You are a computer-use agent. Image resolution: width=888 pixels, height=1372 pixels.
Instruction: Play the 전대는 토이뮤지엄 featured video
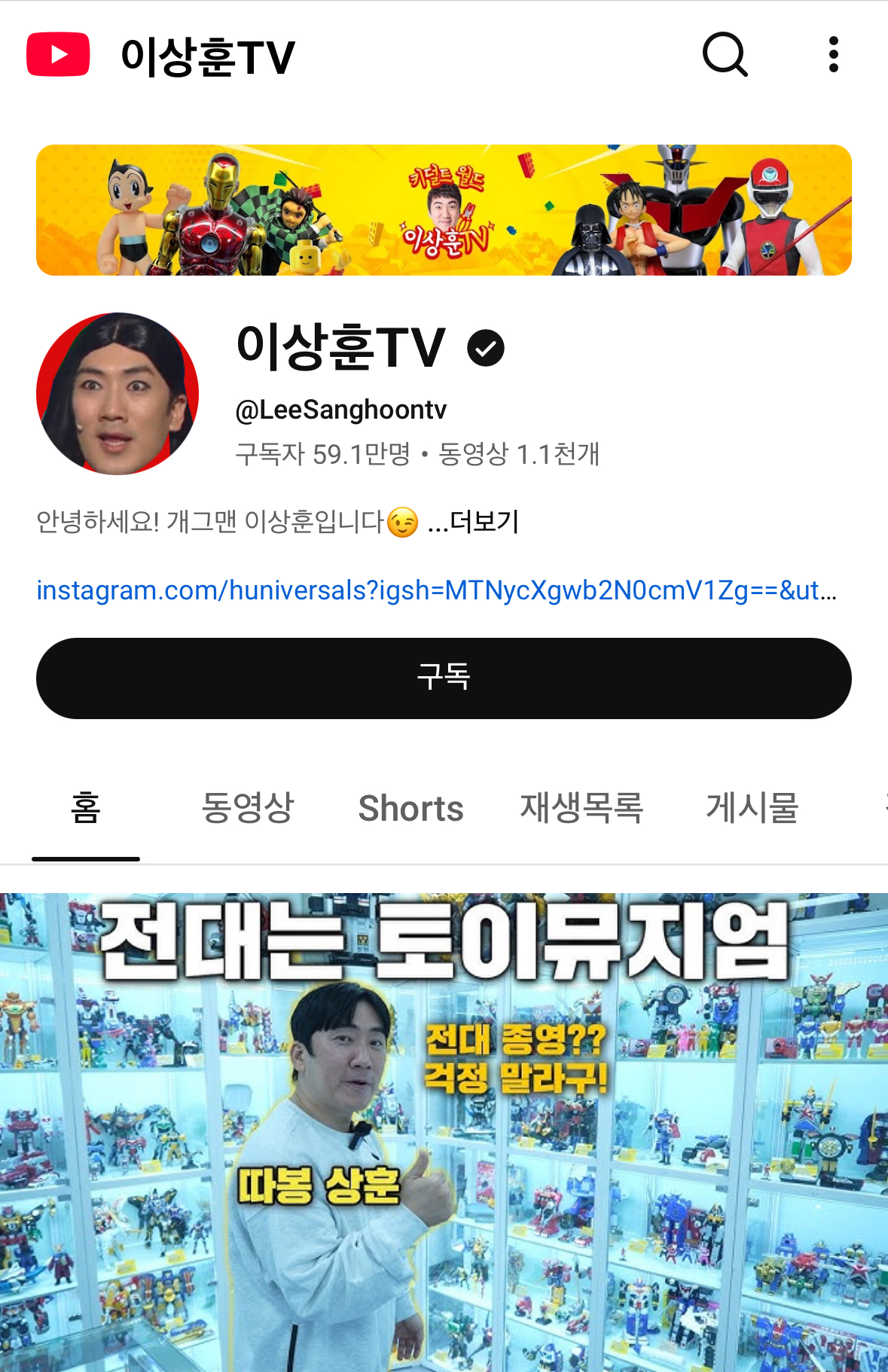[x=444, y=1133]
